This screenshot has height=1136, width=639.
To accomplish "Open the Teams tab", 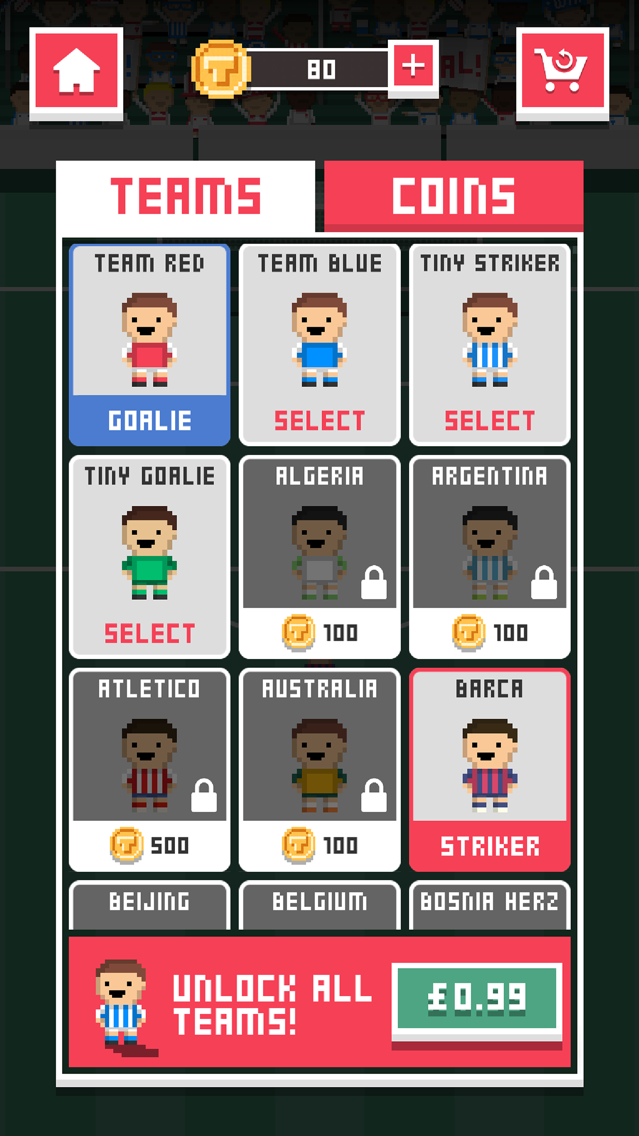I will click(x=185, y=196).
